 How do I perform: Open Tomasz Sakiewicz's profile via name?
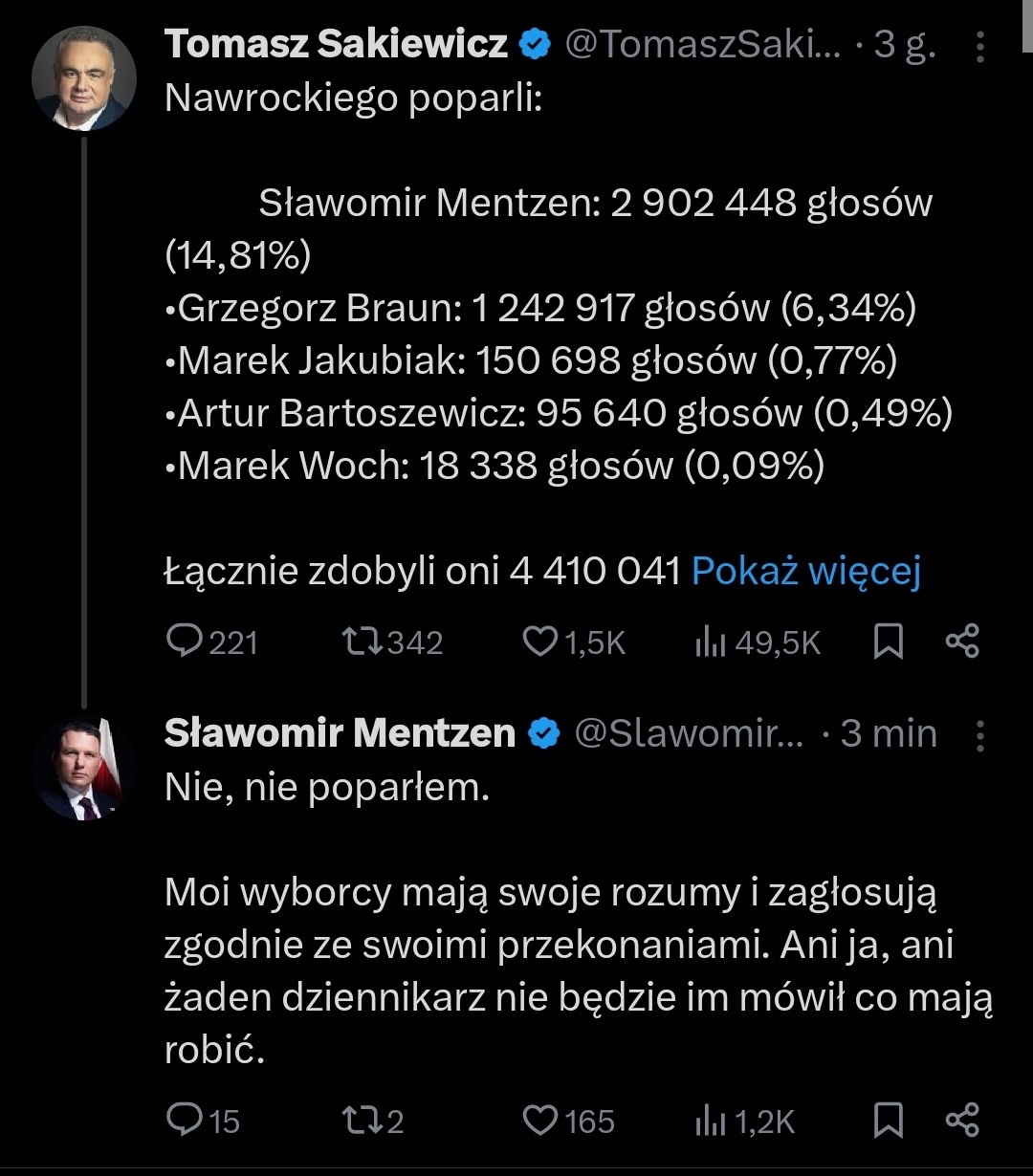point(336,44)
